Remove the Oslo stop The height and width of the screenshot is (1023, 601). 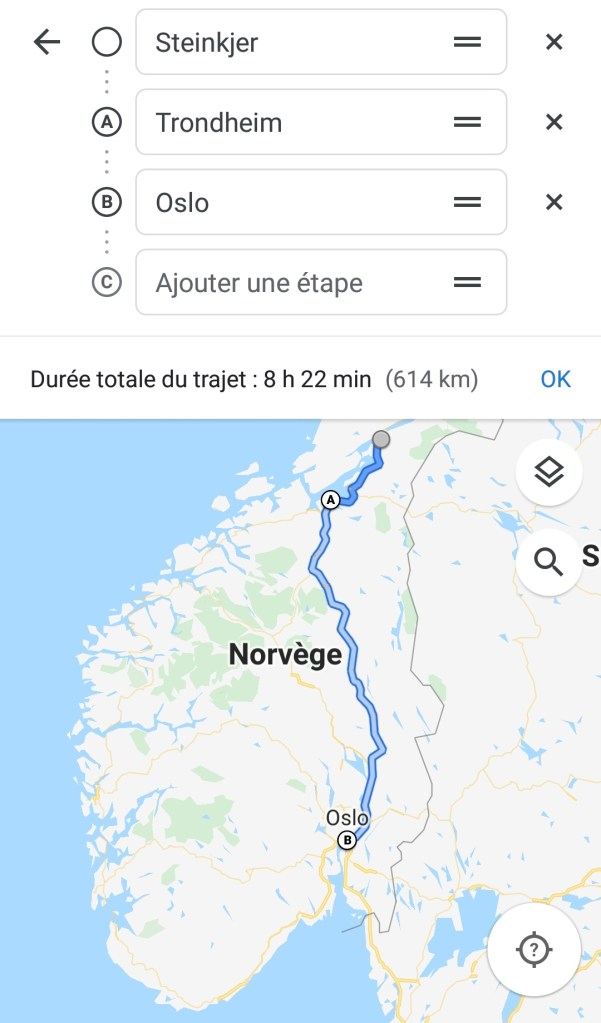tap(553, 202)
